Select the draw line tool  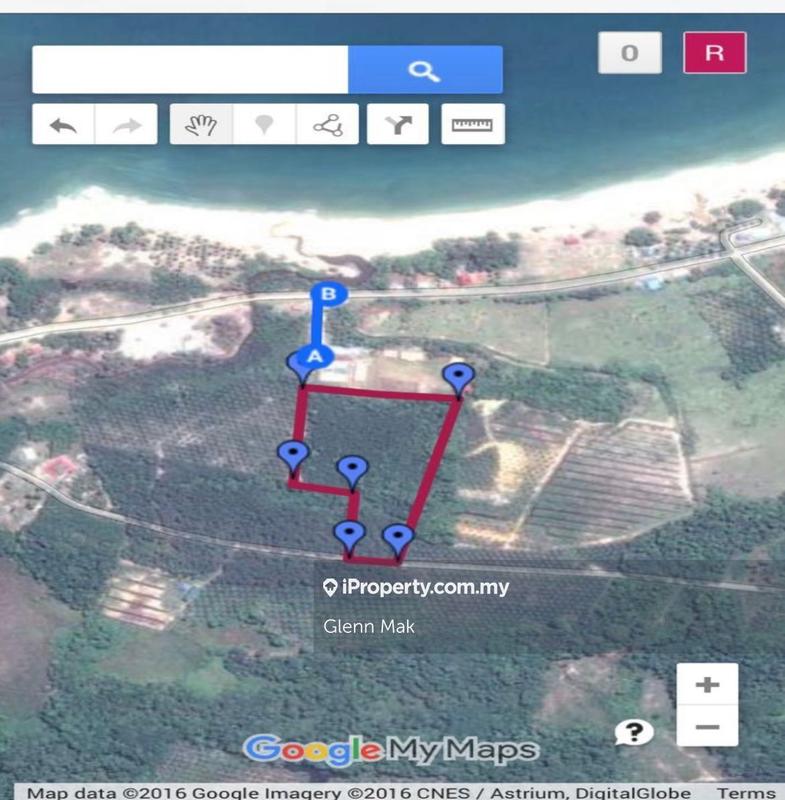point(327,125)
